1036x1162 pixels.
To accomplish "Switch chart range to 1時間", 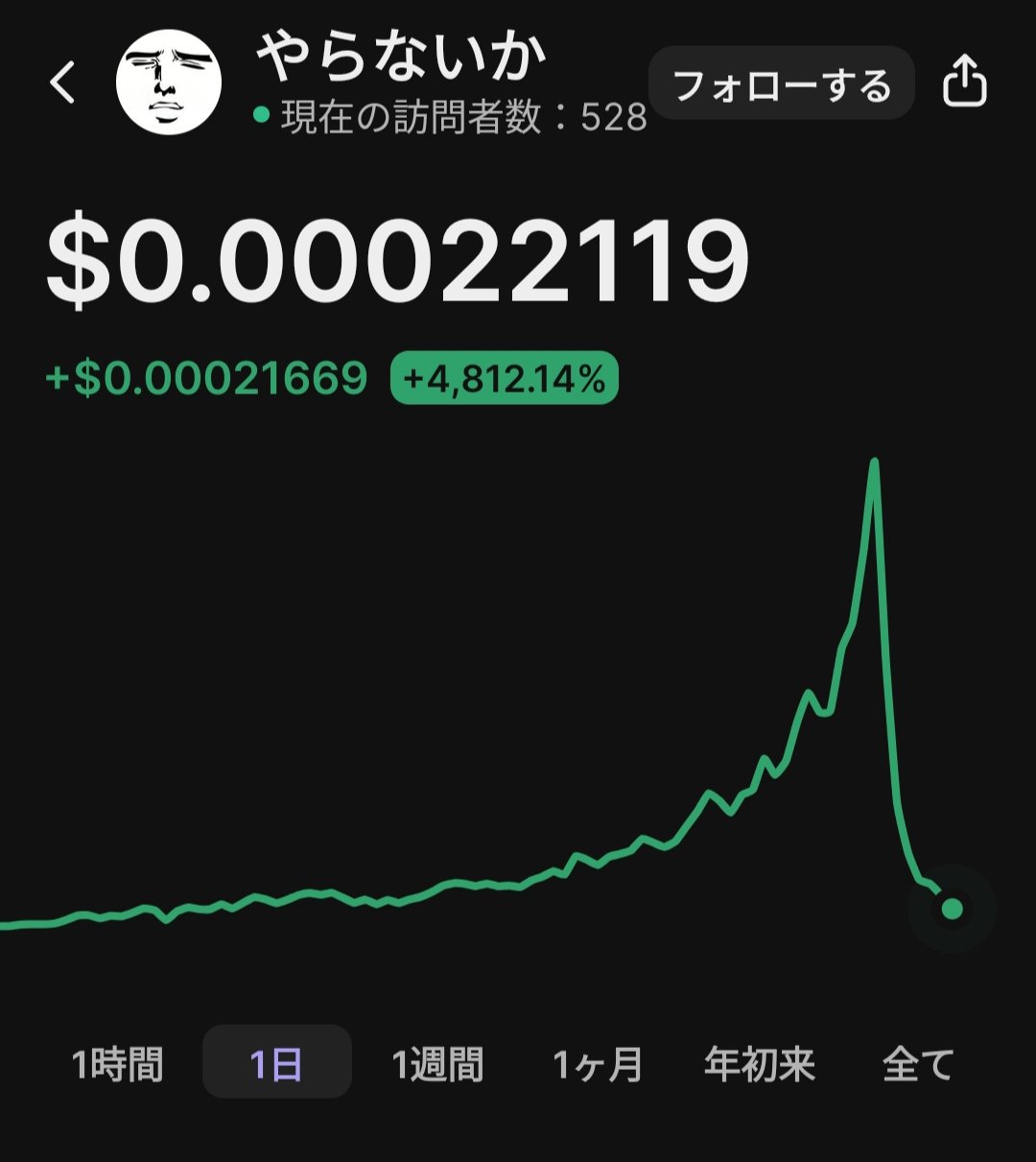I will point(117,1064).
